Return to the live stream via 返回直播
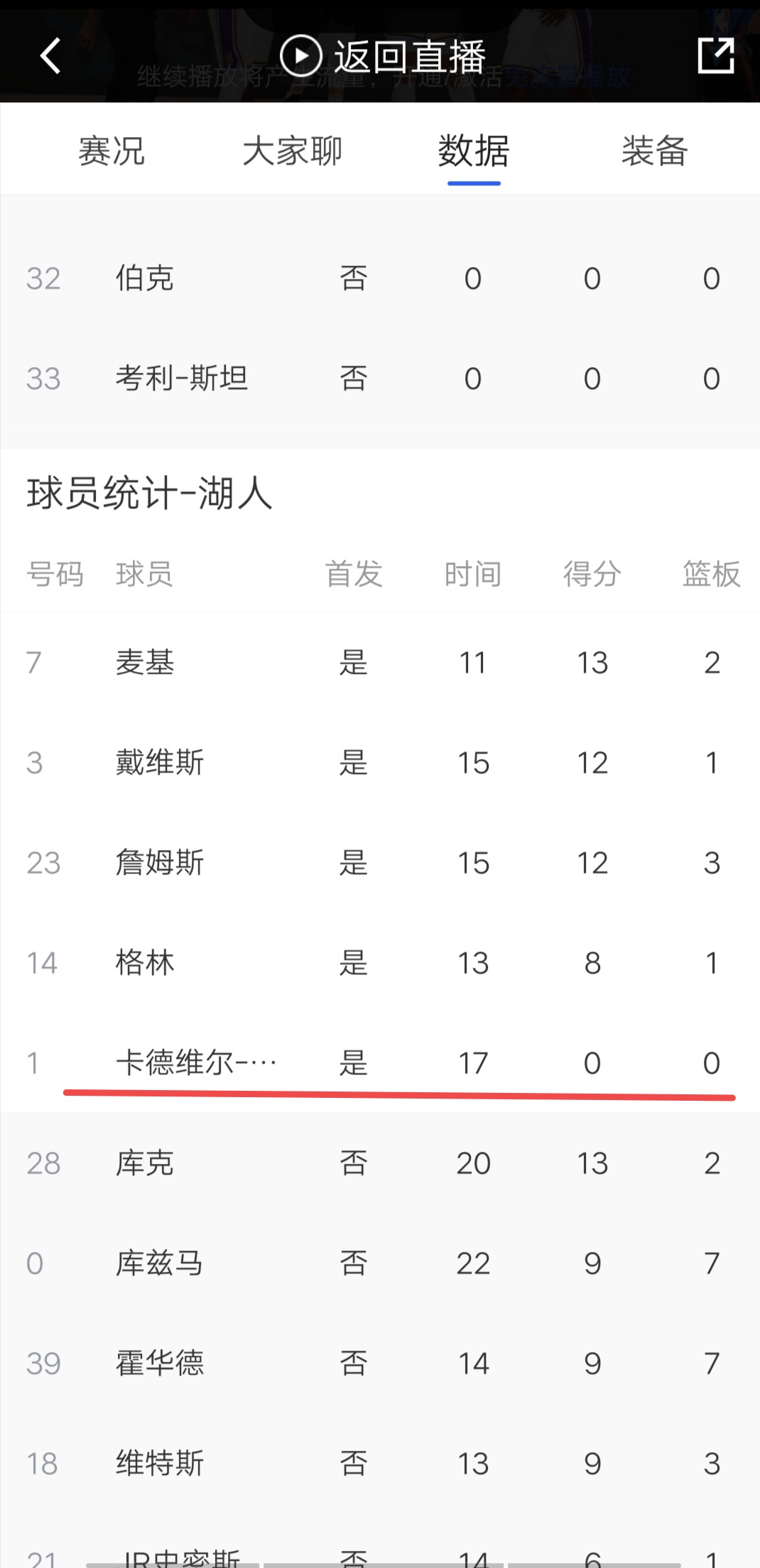Viewport: 760px width, 1568px height. point(384,56)
